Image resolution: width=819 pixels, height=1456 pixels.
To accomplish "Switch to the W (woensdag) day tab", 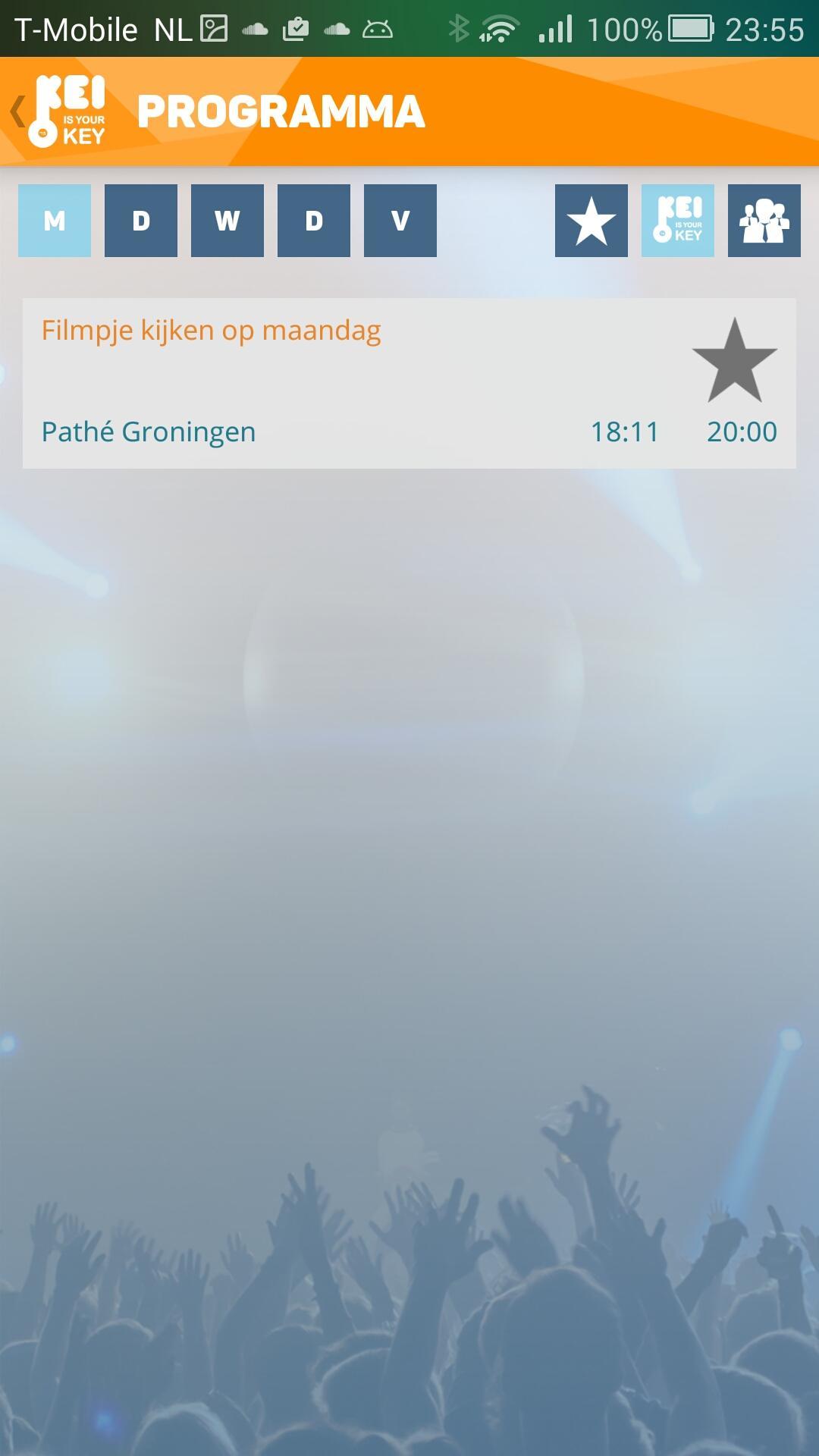I will (227, 221).
